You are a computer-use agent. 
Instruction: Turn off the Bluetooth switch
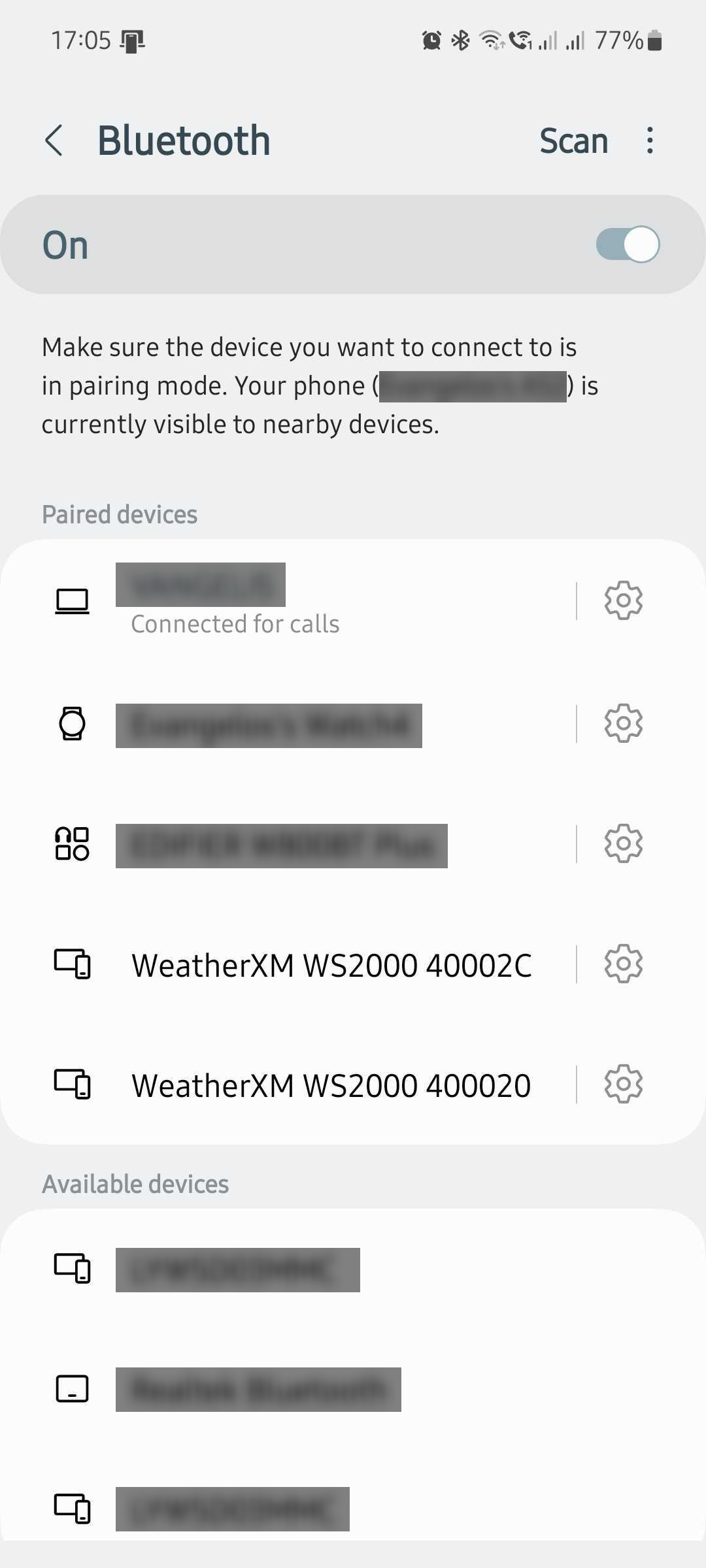click(627, 245)
